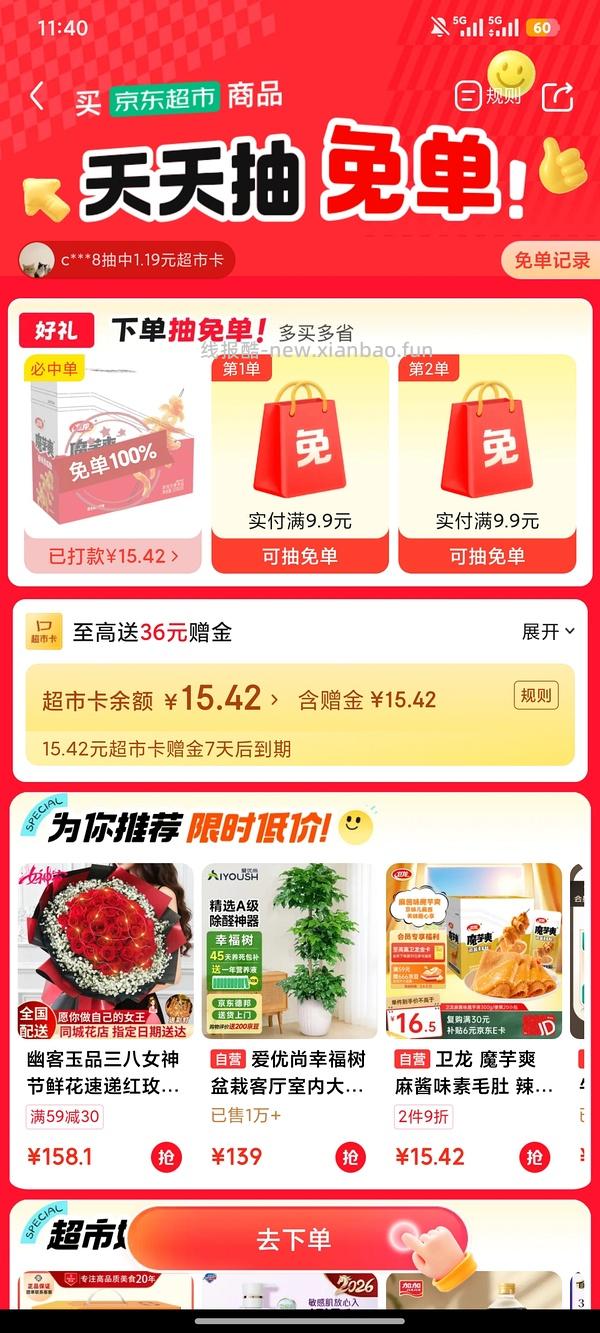Tap 抢 for the ¥139 幸福树

coord(350,1157)
